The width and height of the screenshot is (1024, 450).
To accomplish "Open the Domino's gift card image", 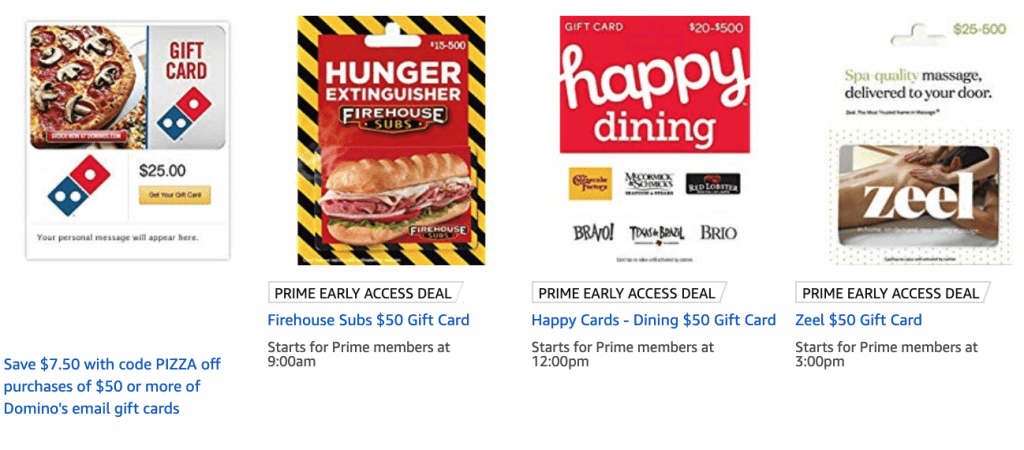I will click(x=128, y=140).
